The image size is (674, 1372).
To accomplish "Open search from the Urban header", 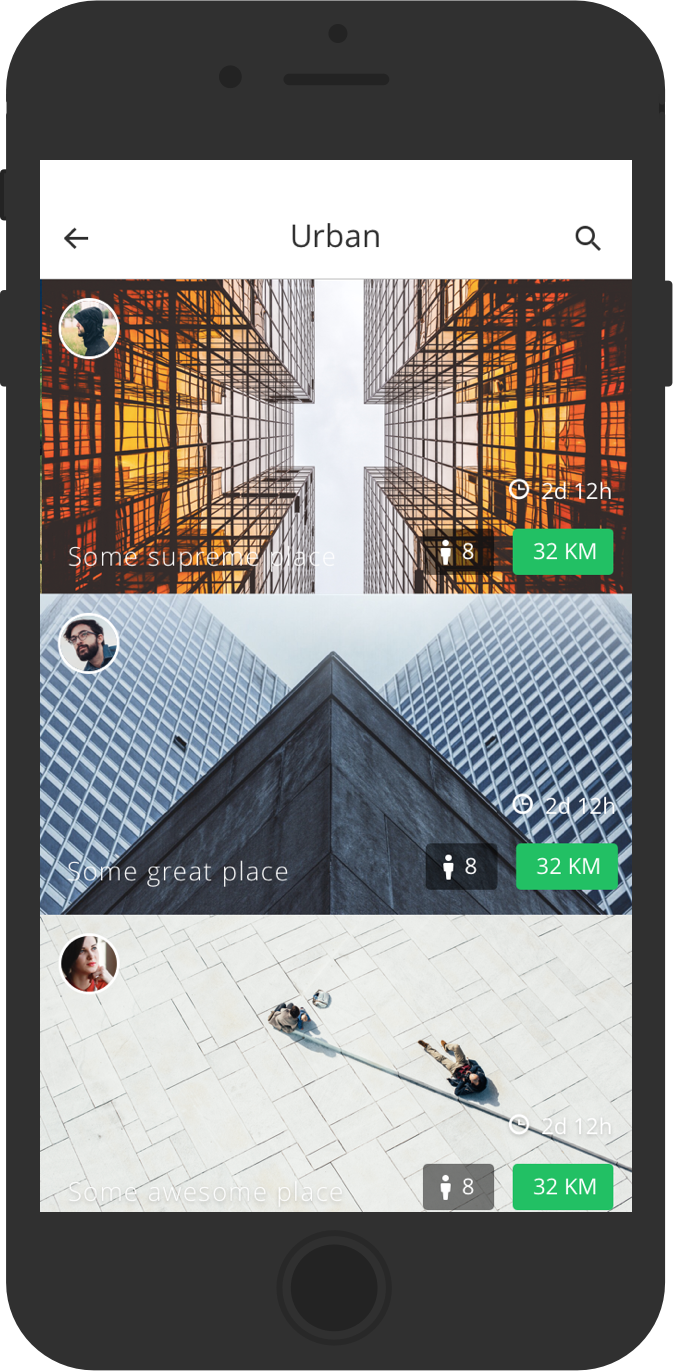I will point(588,238).
